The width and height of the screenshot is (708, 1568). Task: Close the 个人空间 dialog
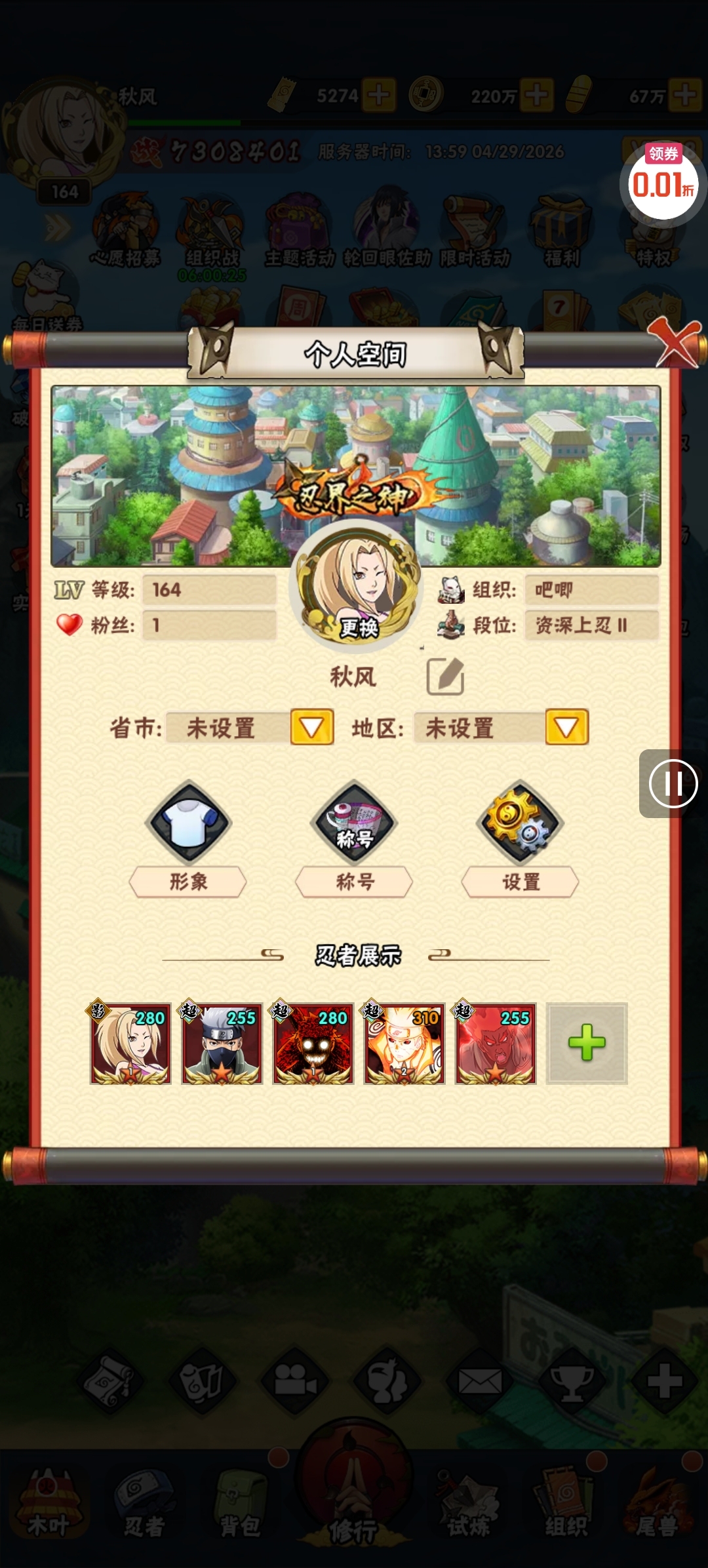click(x=677, y=342)
